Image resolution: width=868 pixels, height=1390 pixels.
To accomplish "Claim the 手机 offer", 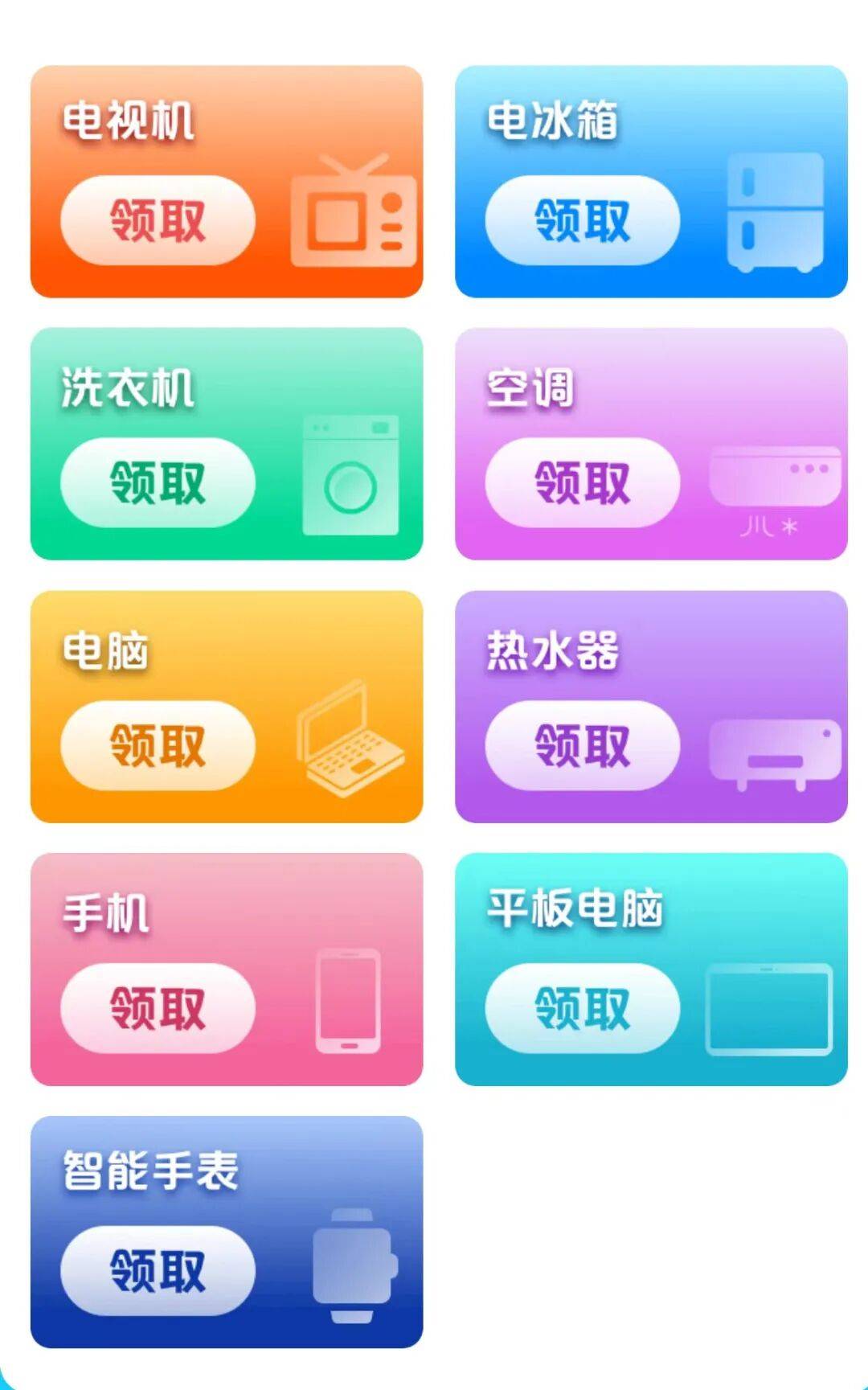I will click(x=158, y=1008).
